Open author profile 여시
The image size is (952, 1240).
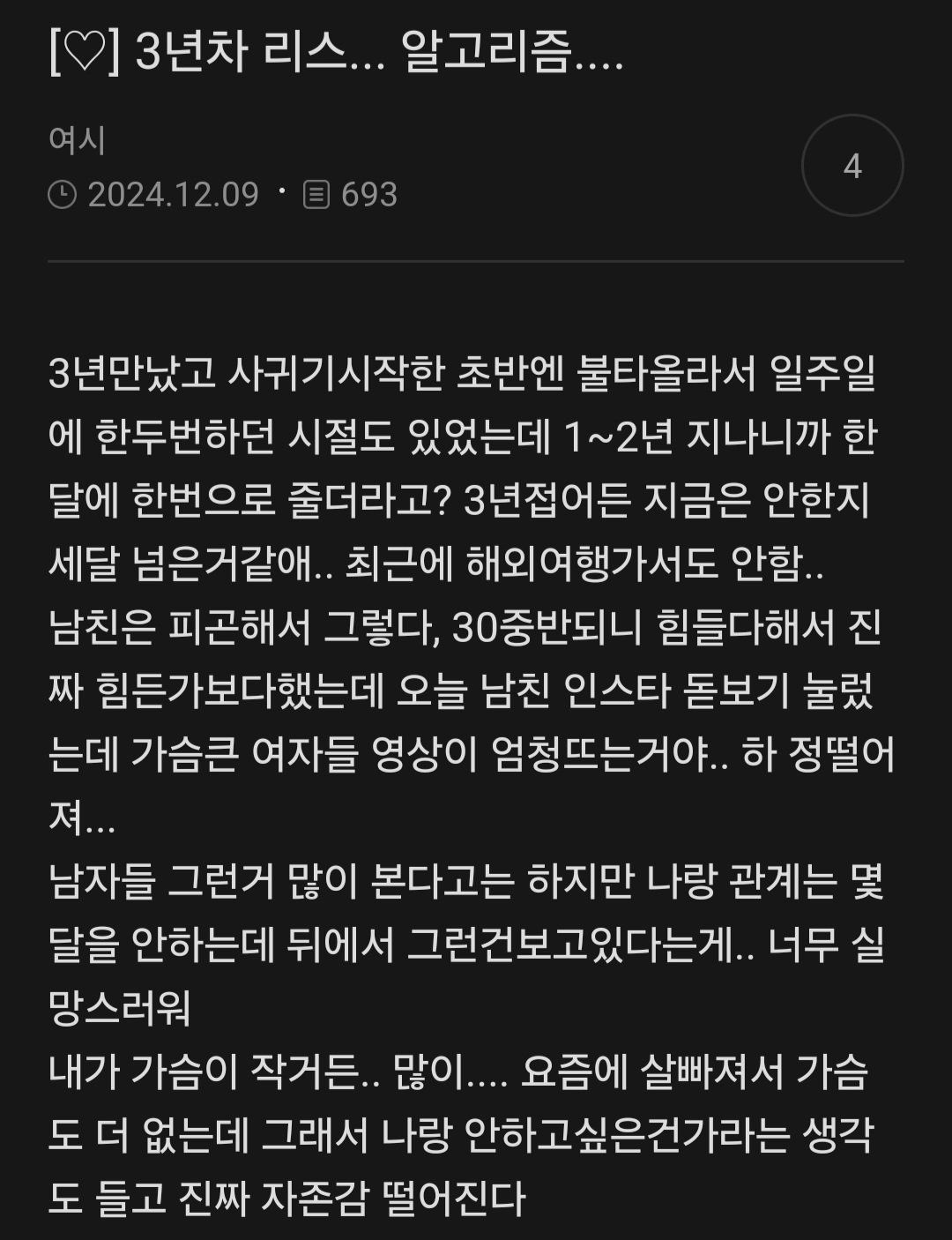click(78, 140)
